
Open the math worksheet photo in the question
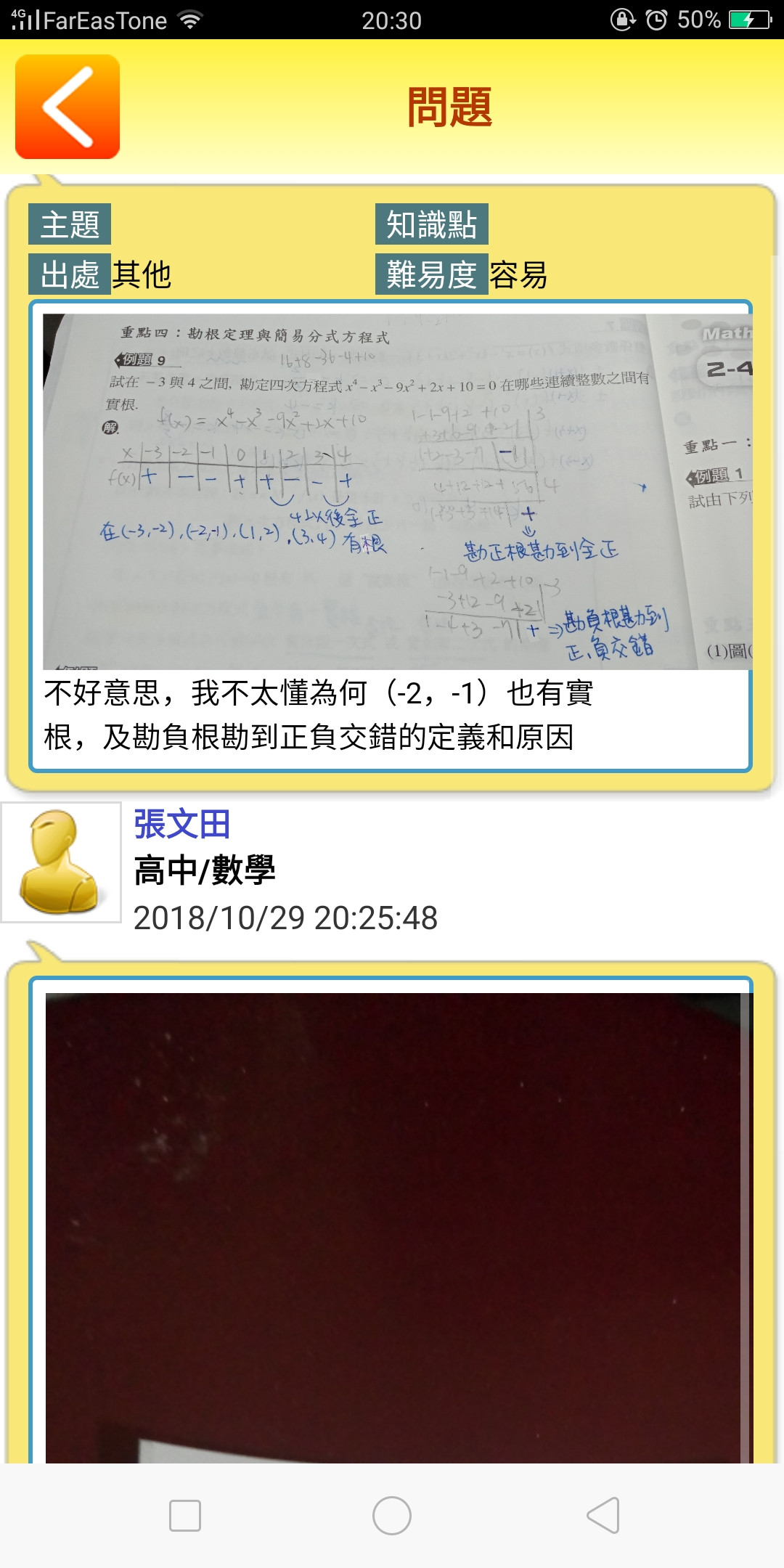click(x=397, y=491)
